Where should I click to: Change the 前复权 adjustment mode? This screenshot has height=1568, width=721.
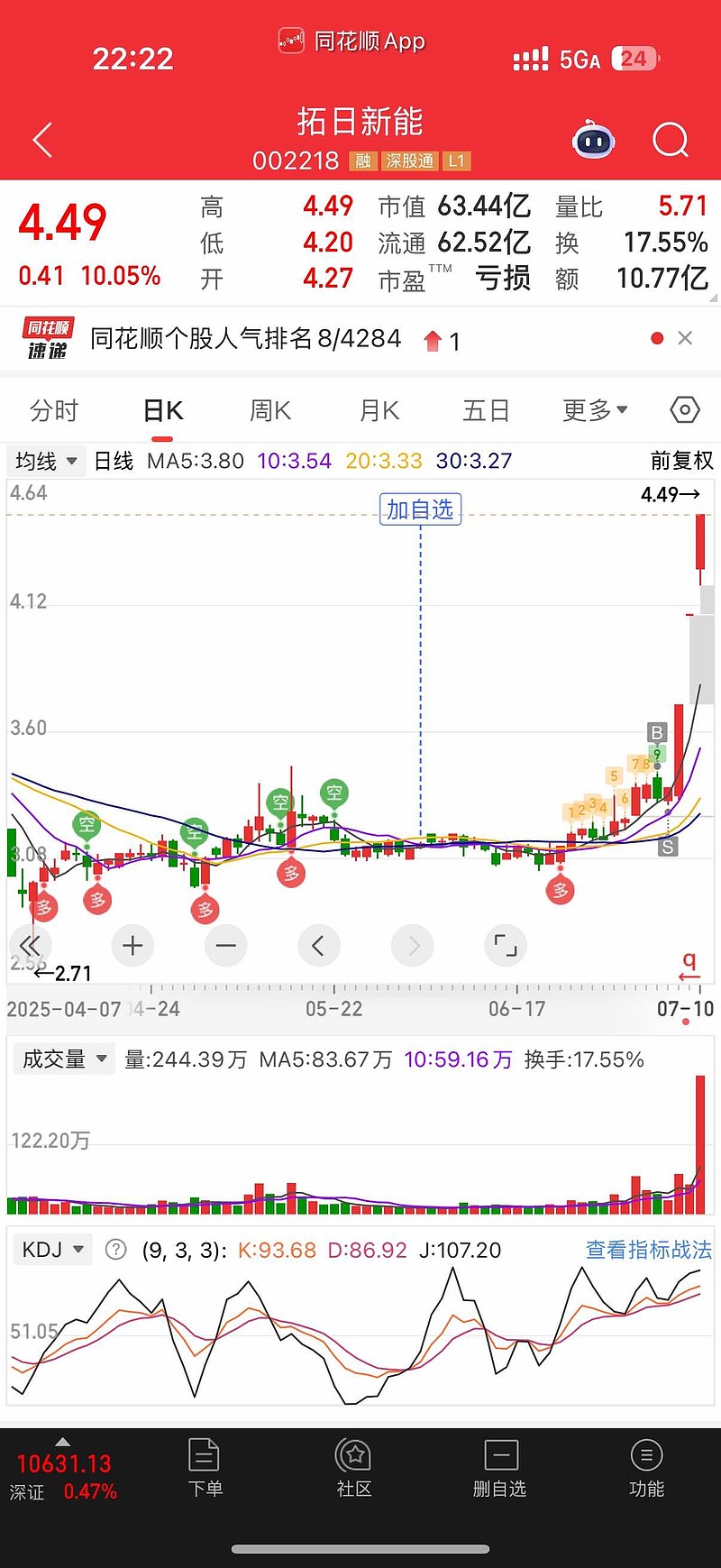pos(681,461)
